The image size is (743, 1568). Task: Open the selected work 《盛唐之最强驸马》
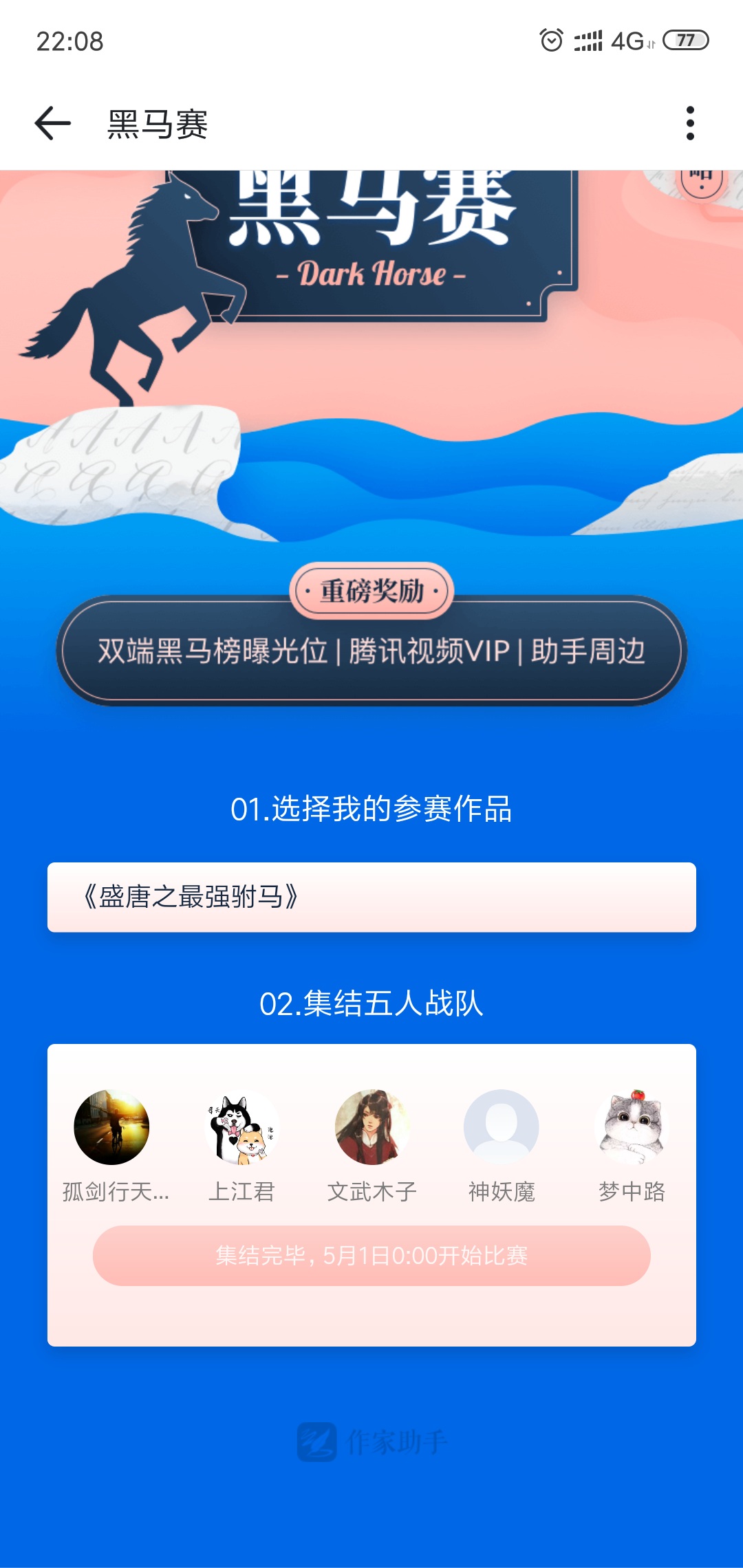(x=371, y=897)
